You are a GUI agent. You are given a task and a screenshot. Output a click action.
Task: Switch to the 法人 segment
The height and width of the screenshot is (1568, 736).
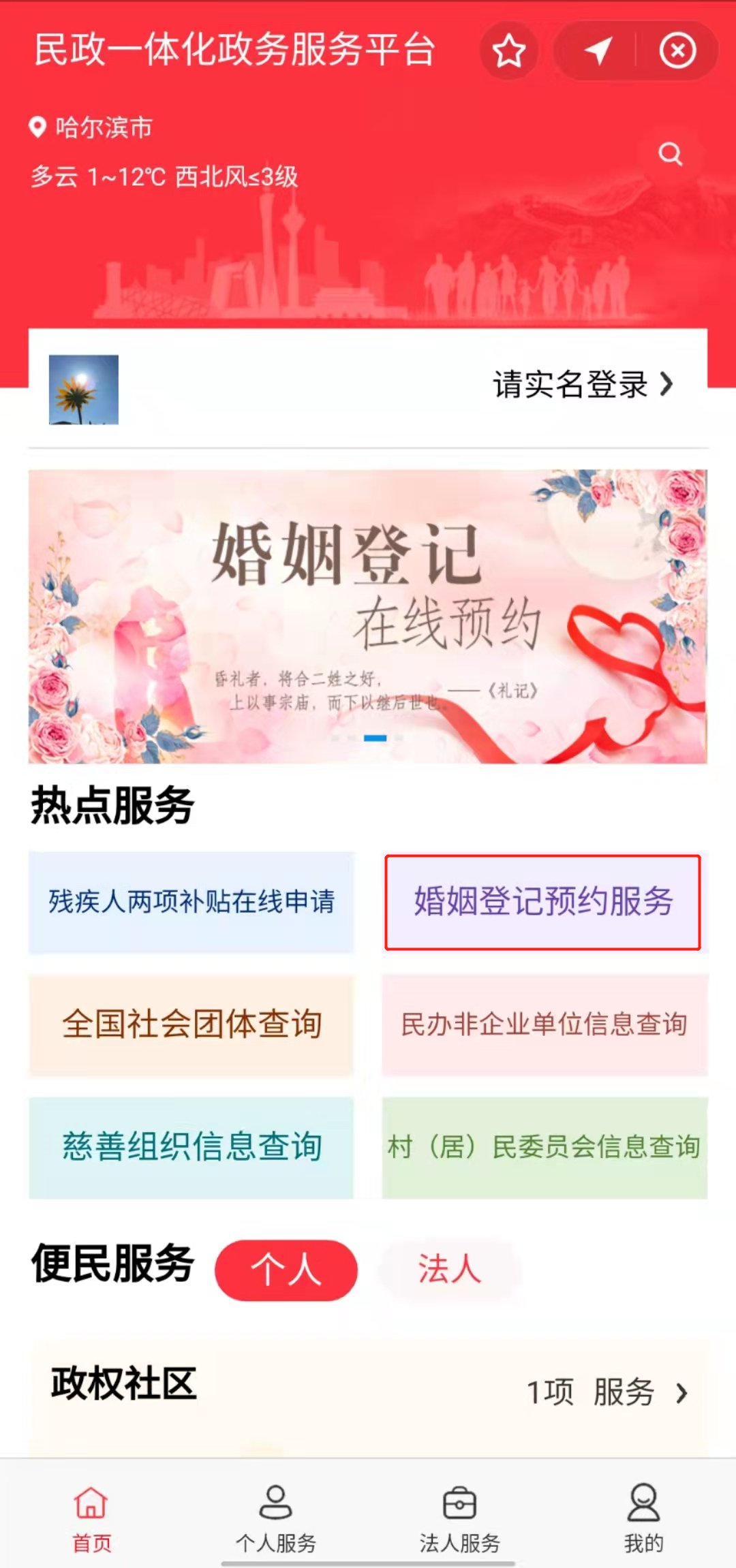pyautogui.click(x=449, y=1270)
